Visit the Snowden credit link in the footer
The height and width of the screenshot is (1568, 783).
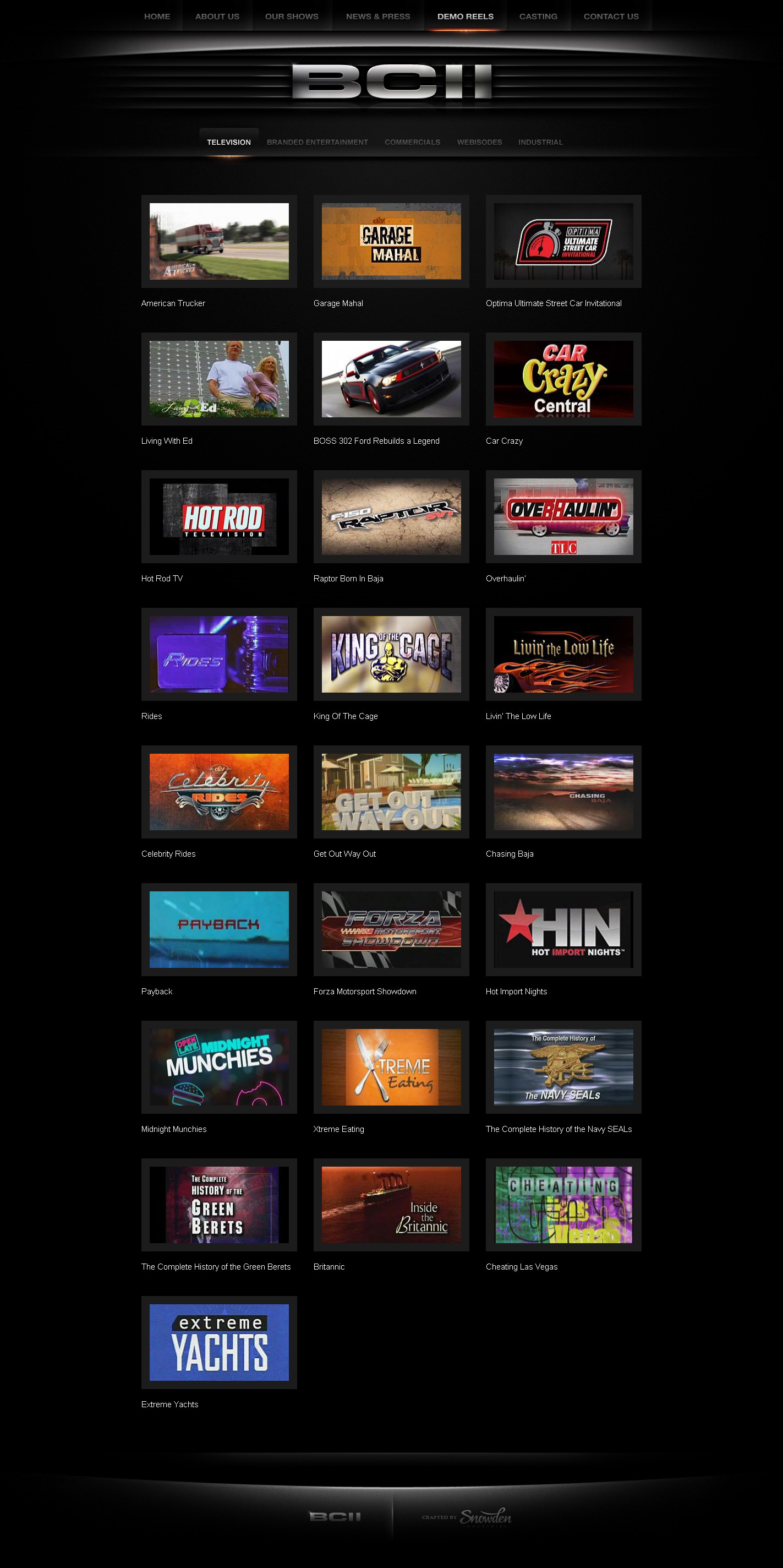click(x=484, y=1517)
